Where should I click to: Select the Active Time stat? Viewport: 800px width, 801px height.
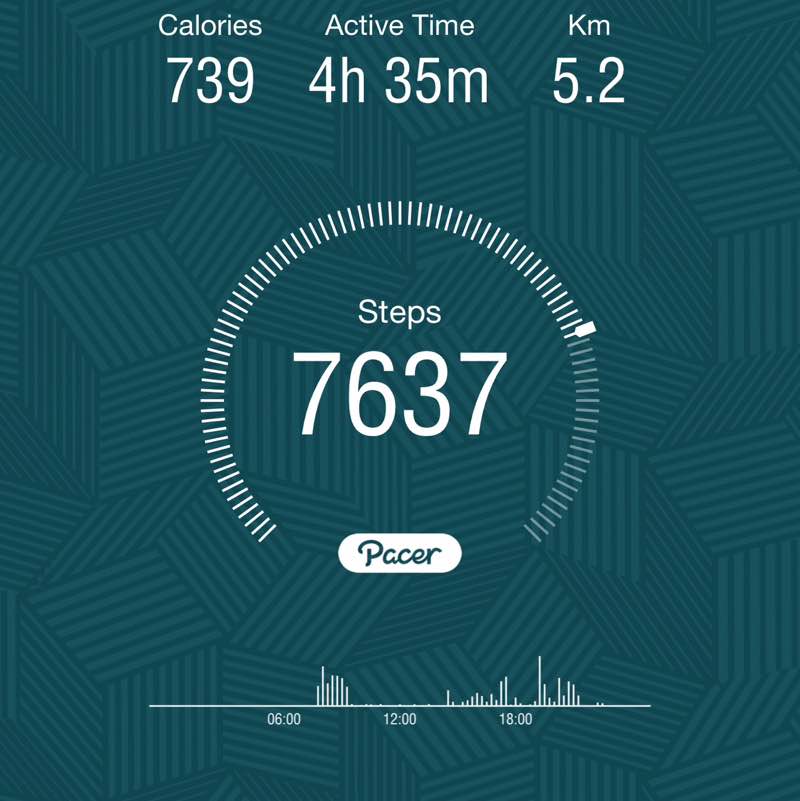[x=398, y=26]
